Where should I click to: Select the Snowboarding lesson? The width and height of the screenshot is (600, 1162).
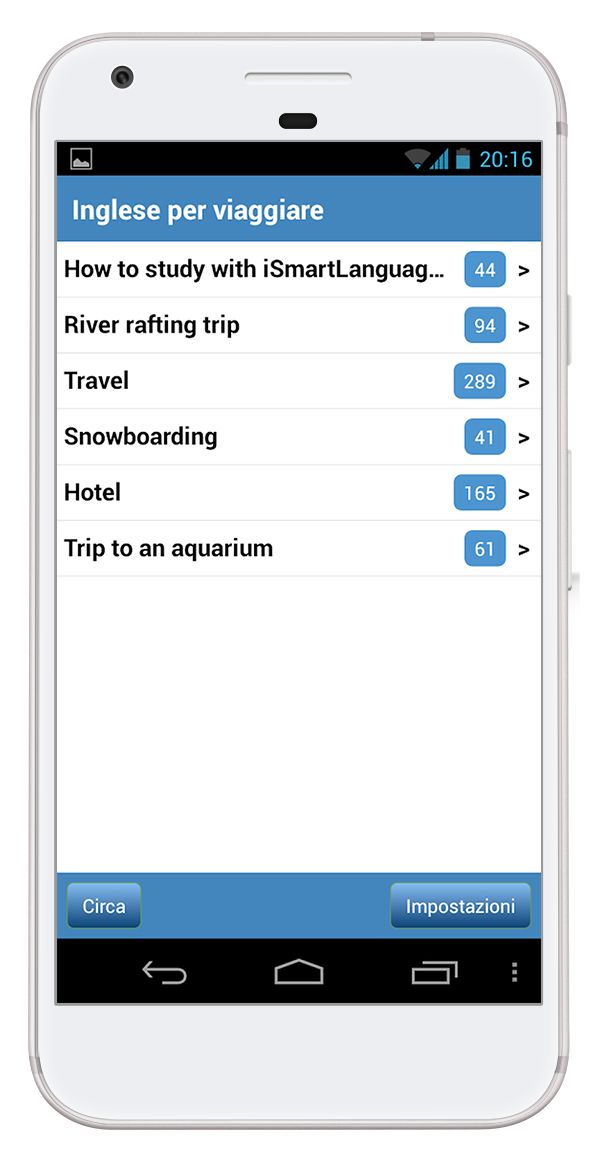coord(299,437)
